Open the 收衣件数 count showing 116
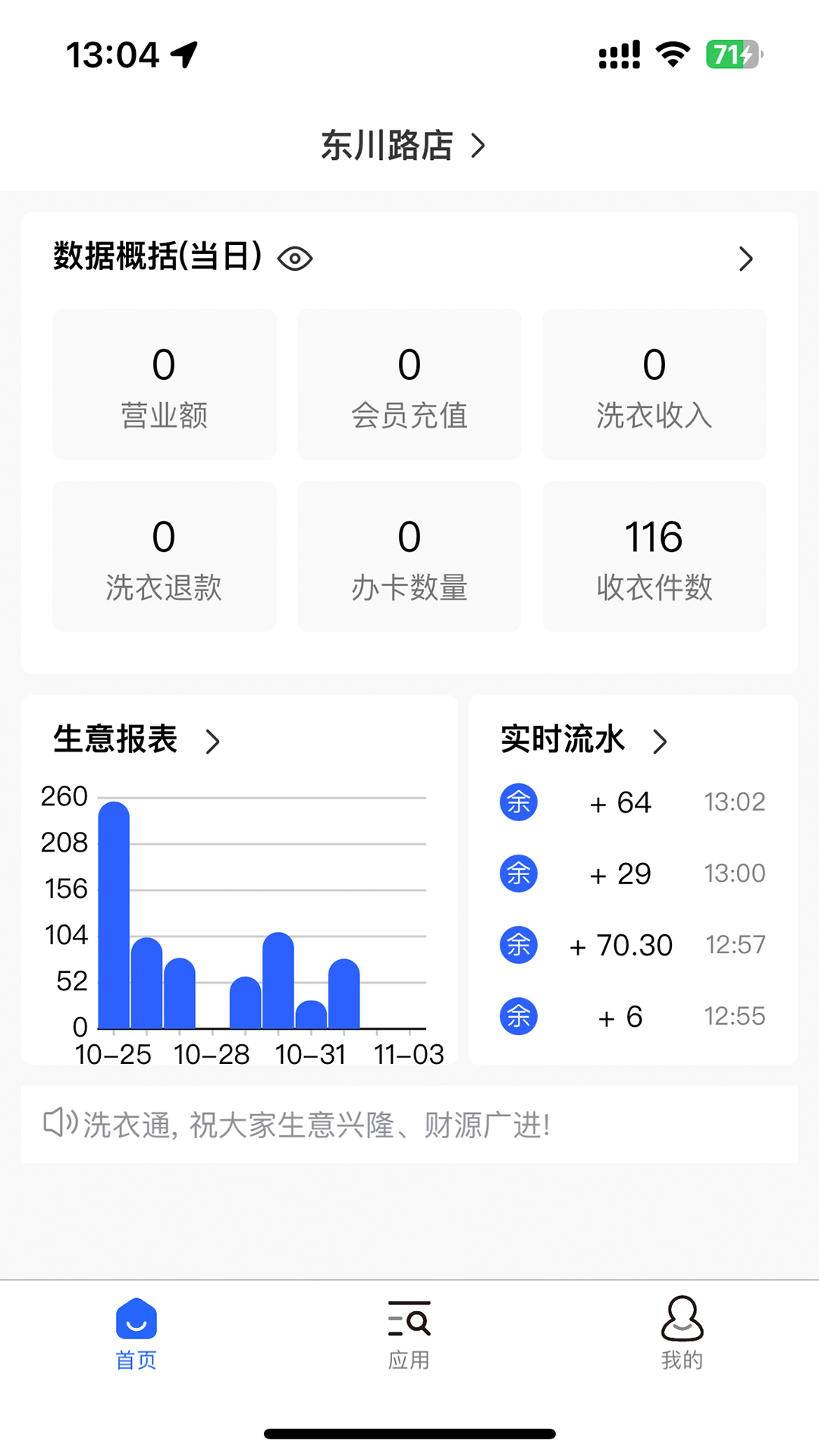The width and height of the screenshot is (819, 1456). [654, 557]
